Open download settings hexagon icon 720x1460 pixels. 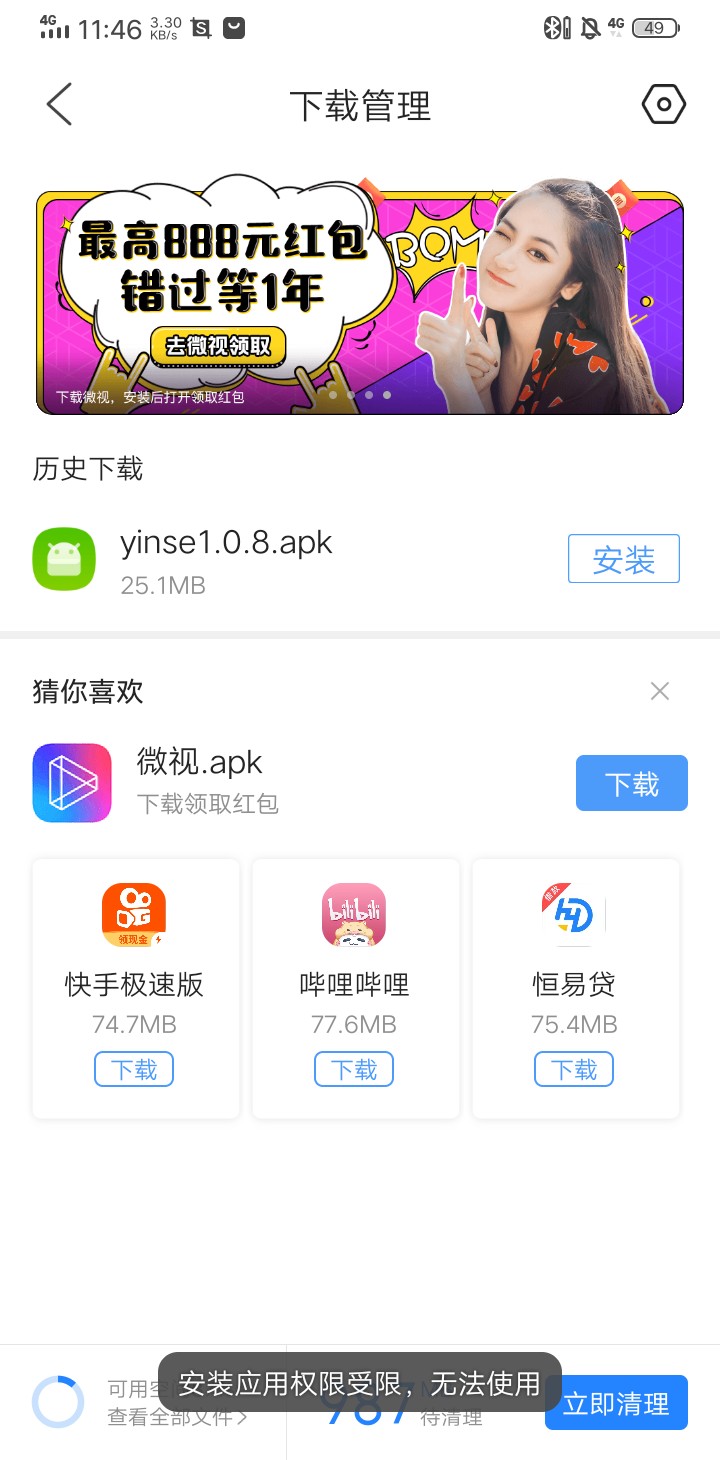pos(663,104)
